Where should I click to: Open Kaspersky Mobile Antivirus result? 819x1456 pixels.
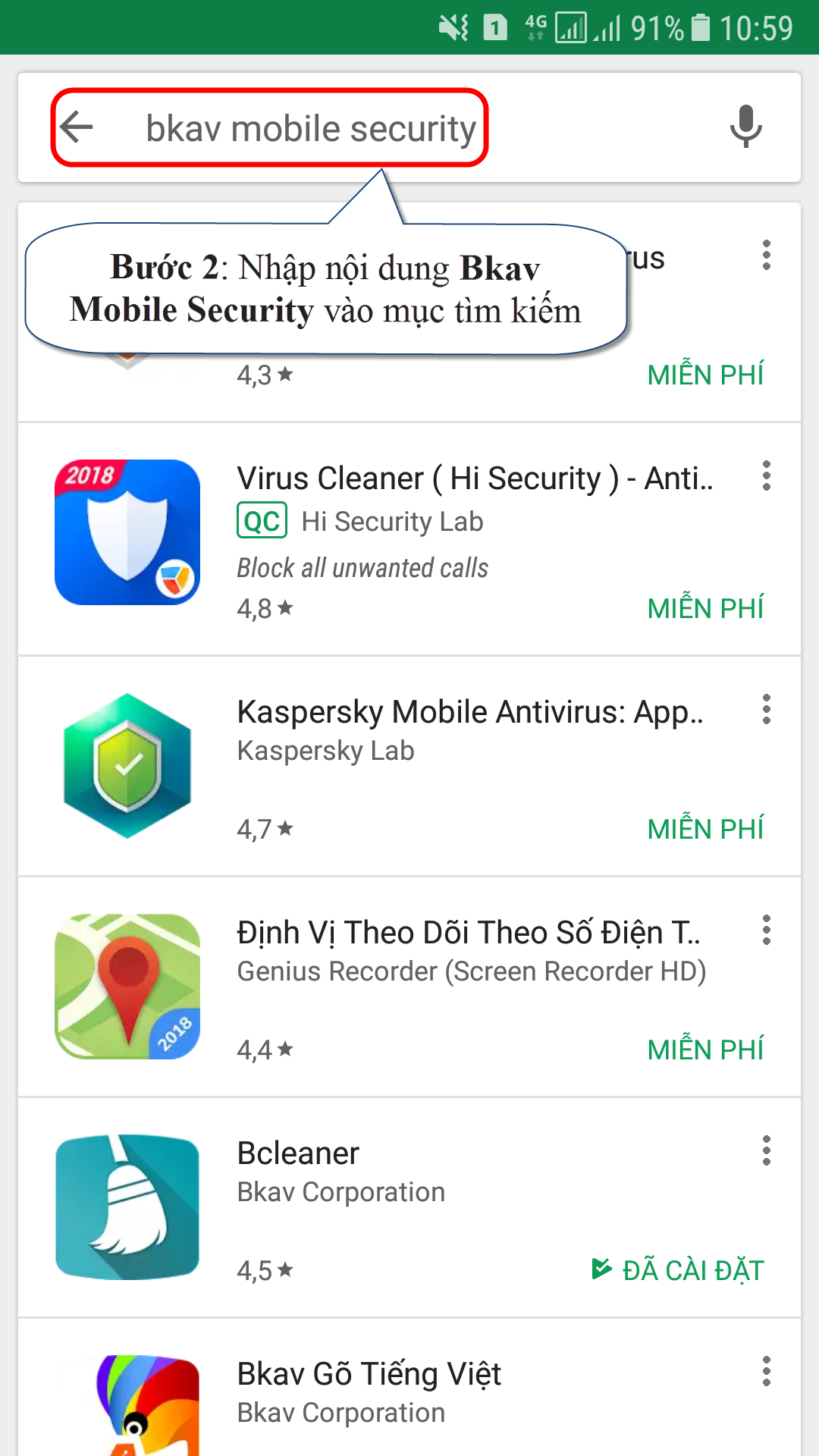pyautogui.click(x=469, y=712)
